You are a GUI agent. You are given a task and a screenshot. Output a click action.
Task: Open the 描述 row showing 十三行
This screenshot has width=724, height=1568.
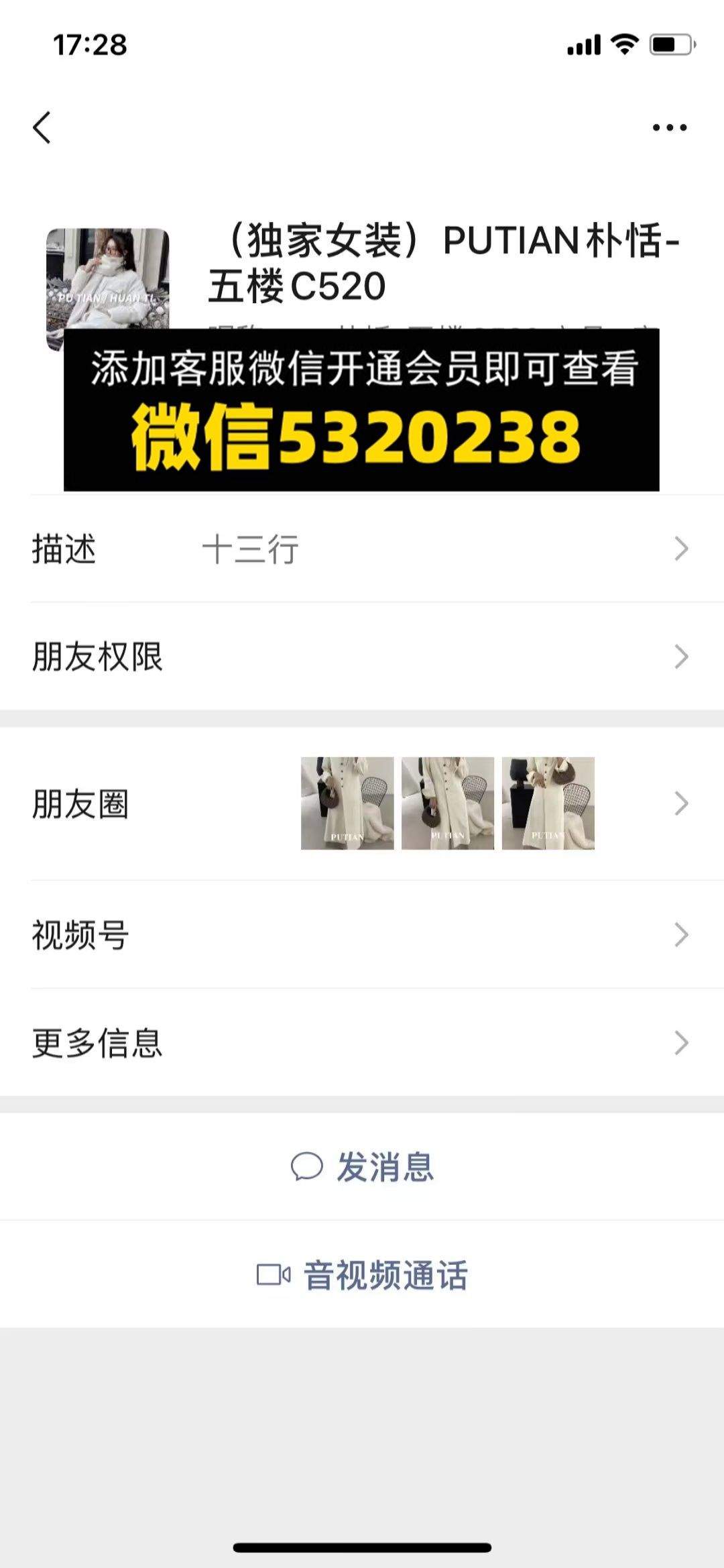click(x=362, y=549)
